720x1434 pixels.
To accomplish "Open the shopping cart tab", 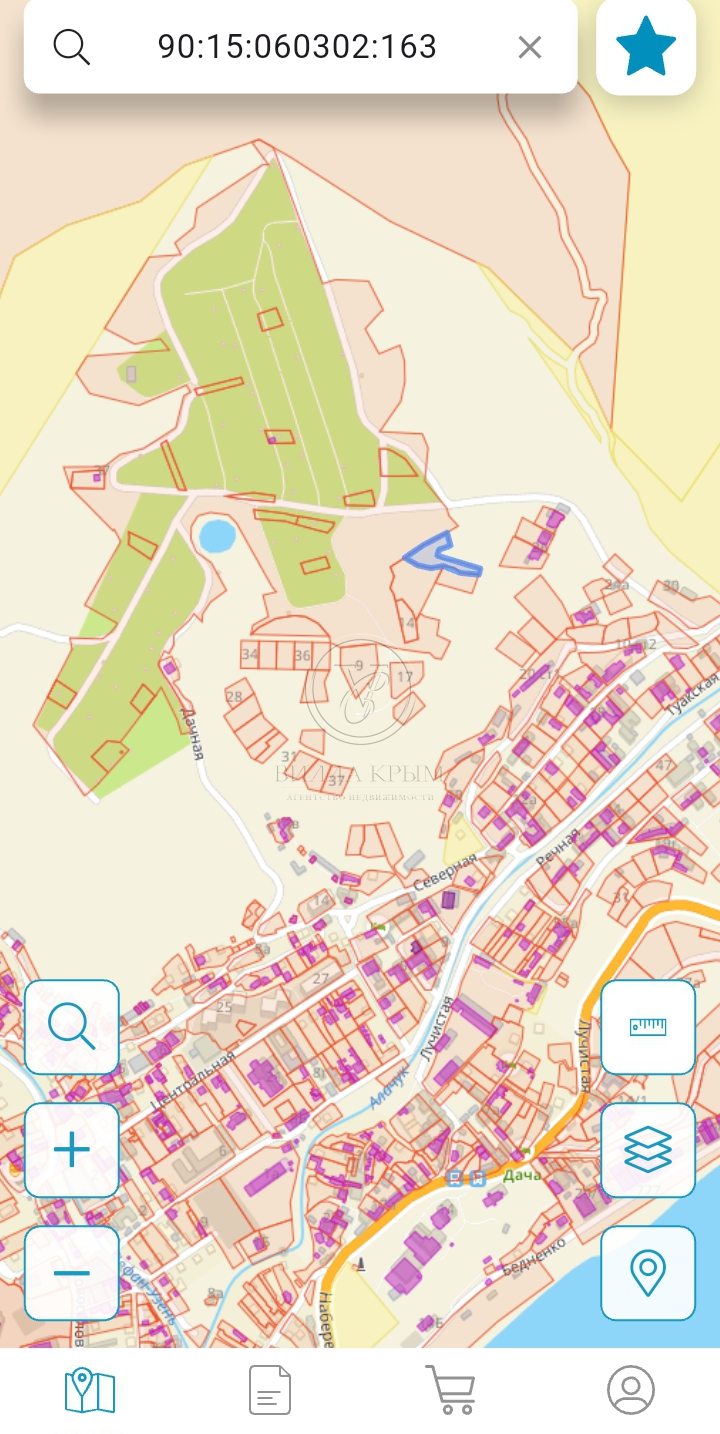I will pyautogui.click(x=450, y=1391).
